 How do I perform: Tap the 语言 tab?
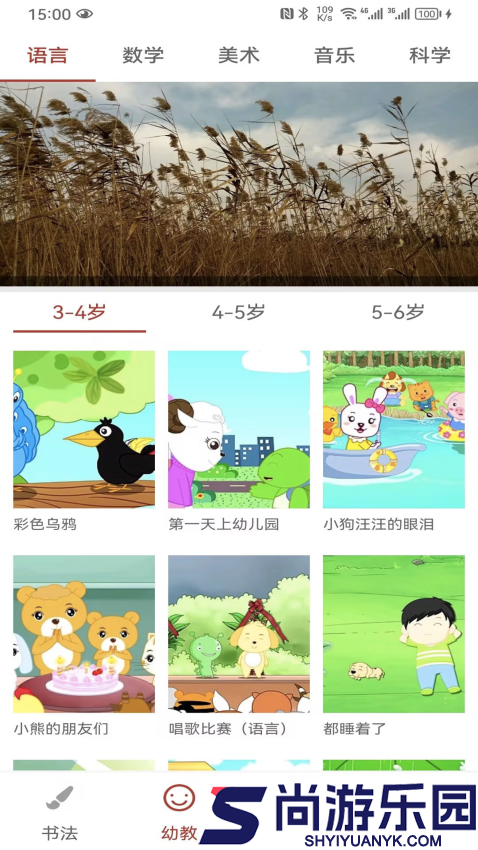point(48,55)
